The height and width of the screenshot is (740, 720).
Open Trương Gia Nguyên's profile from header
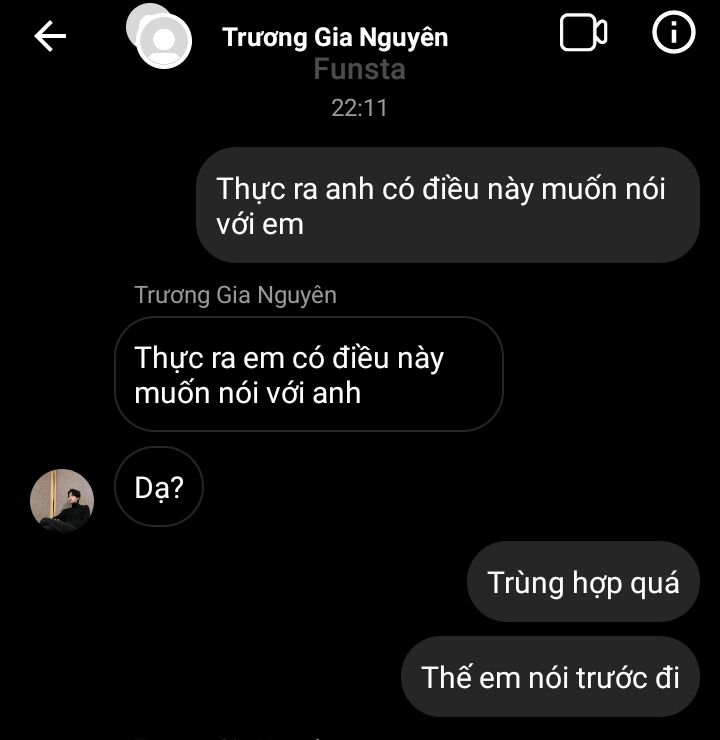pyautogui.click(x=334, y=38)
